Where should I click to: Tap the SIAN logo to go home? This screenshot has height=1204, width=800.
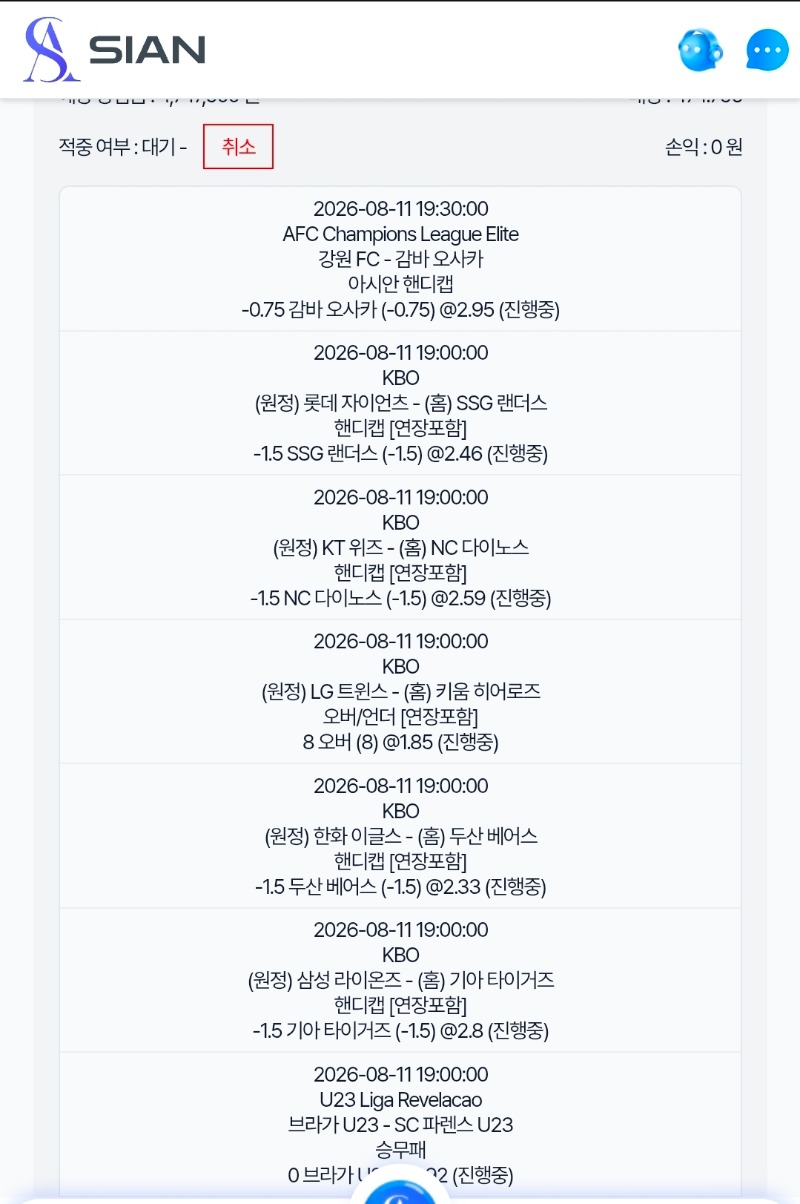(115, 49)
